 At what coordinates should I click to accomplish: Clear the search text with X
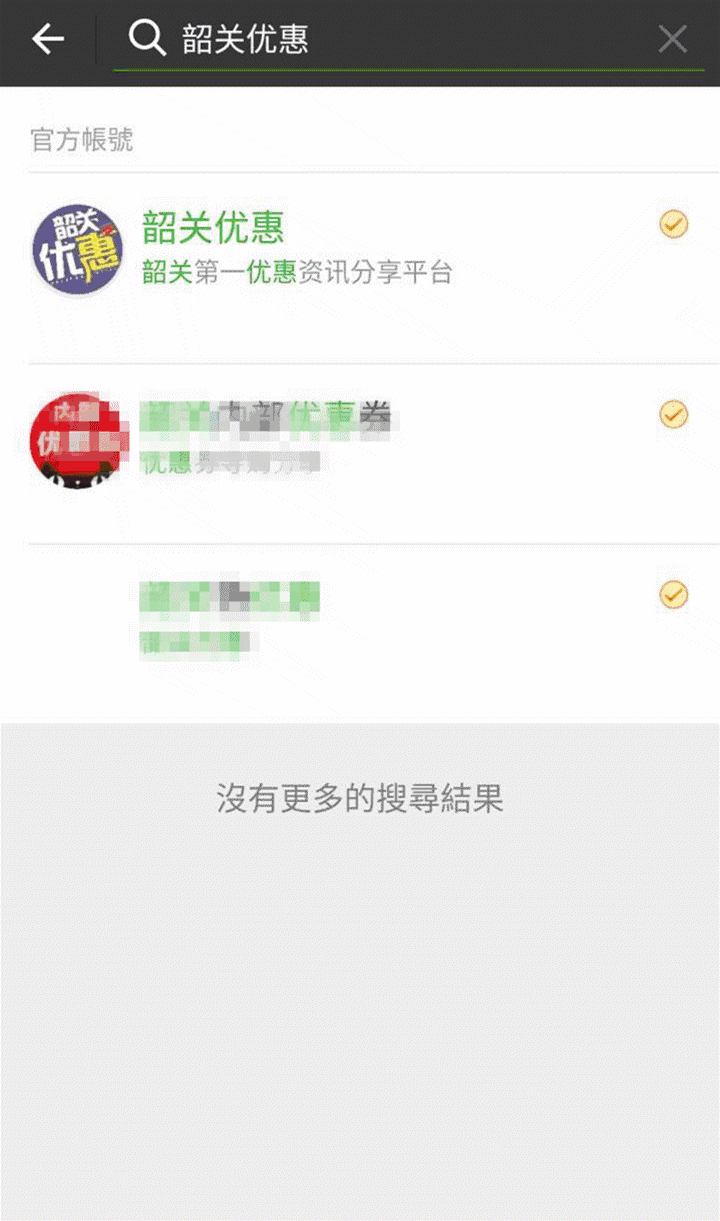click(x=672, y=39)
